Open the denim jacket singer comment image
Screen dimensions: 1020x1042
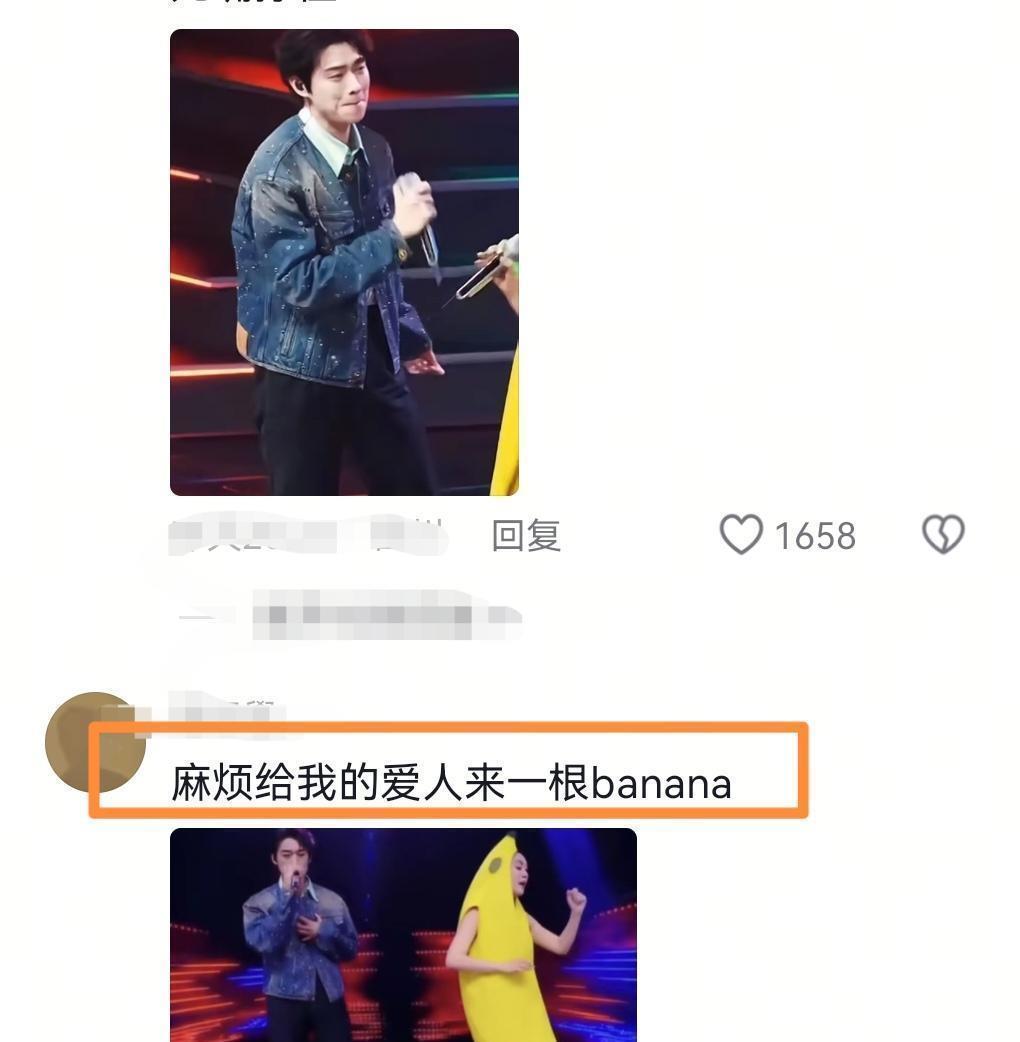tap(344, 262)
